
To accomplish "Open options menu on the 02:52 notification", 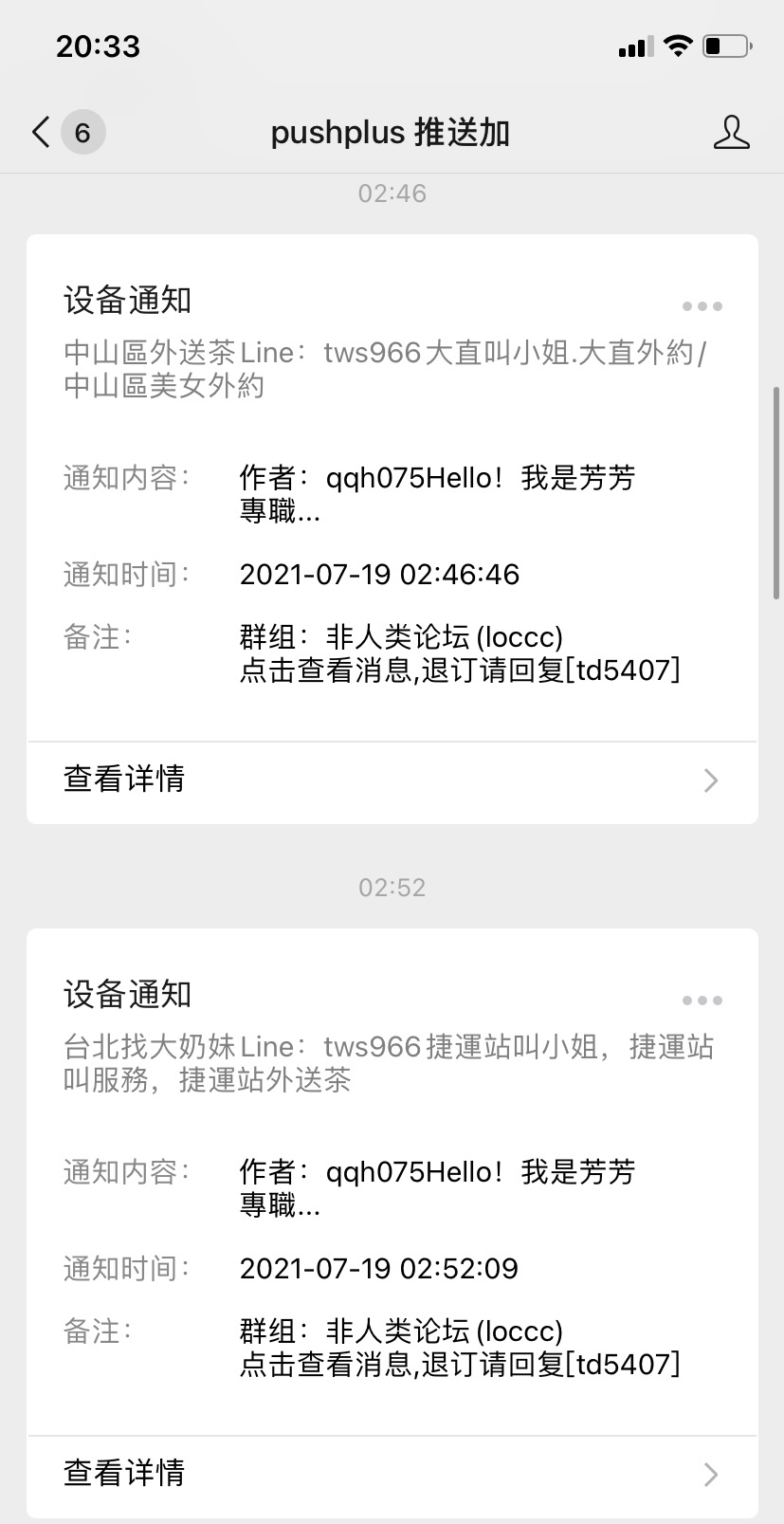I will pyautogui.click(x=702, y=1001).
